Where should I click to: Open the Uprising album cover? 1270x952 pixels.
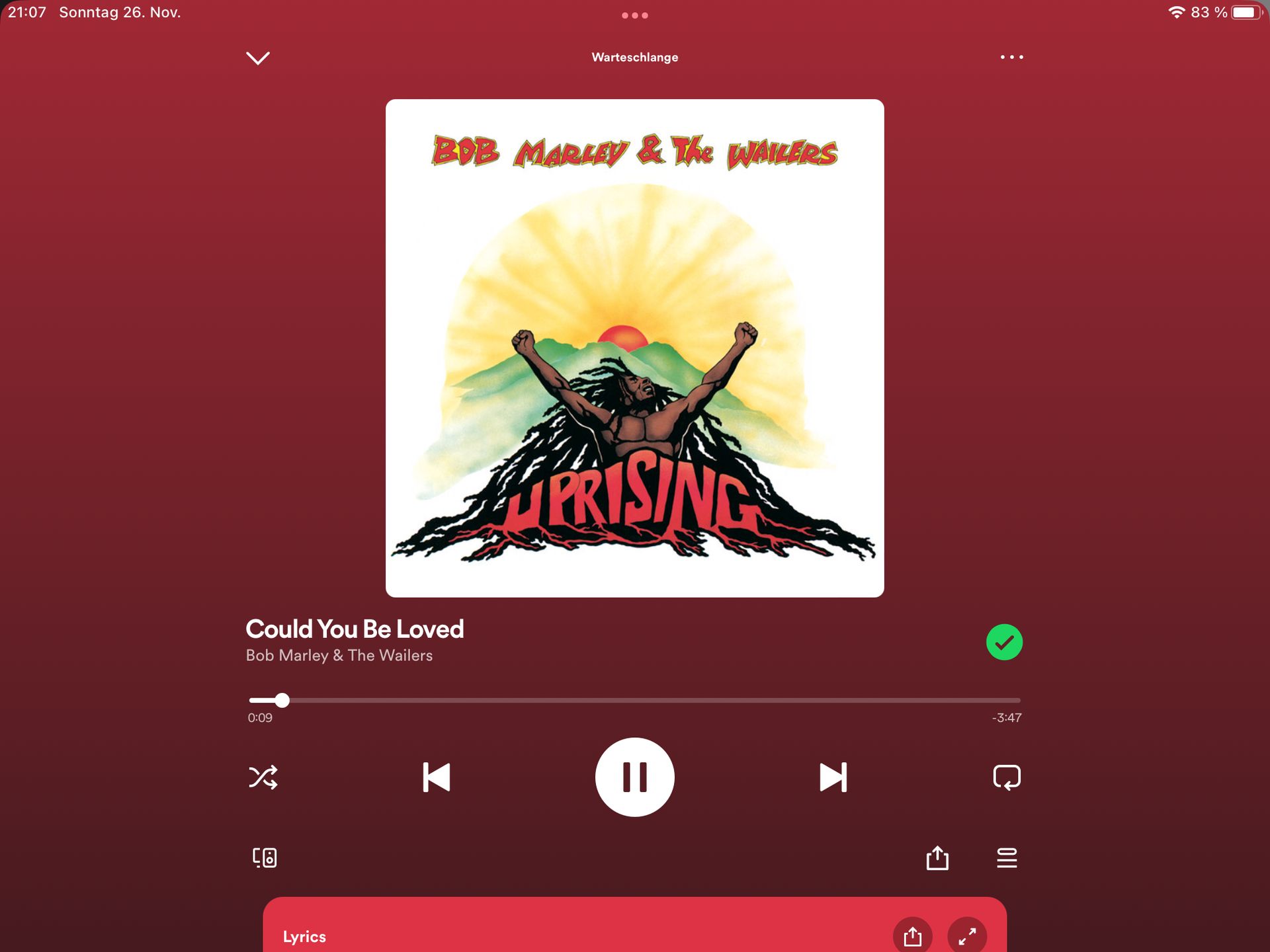(634, 348)
